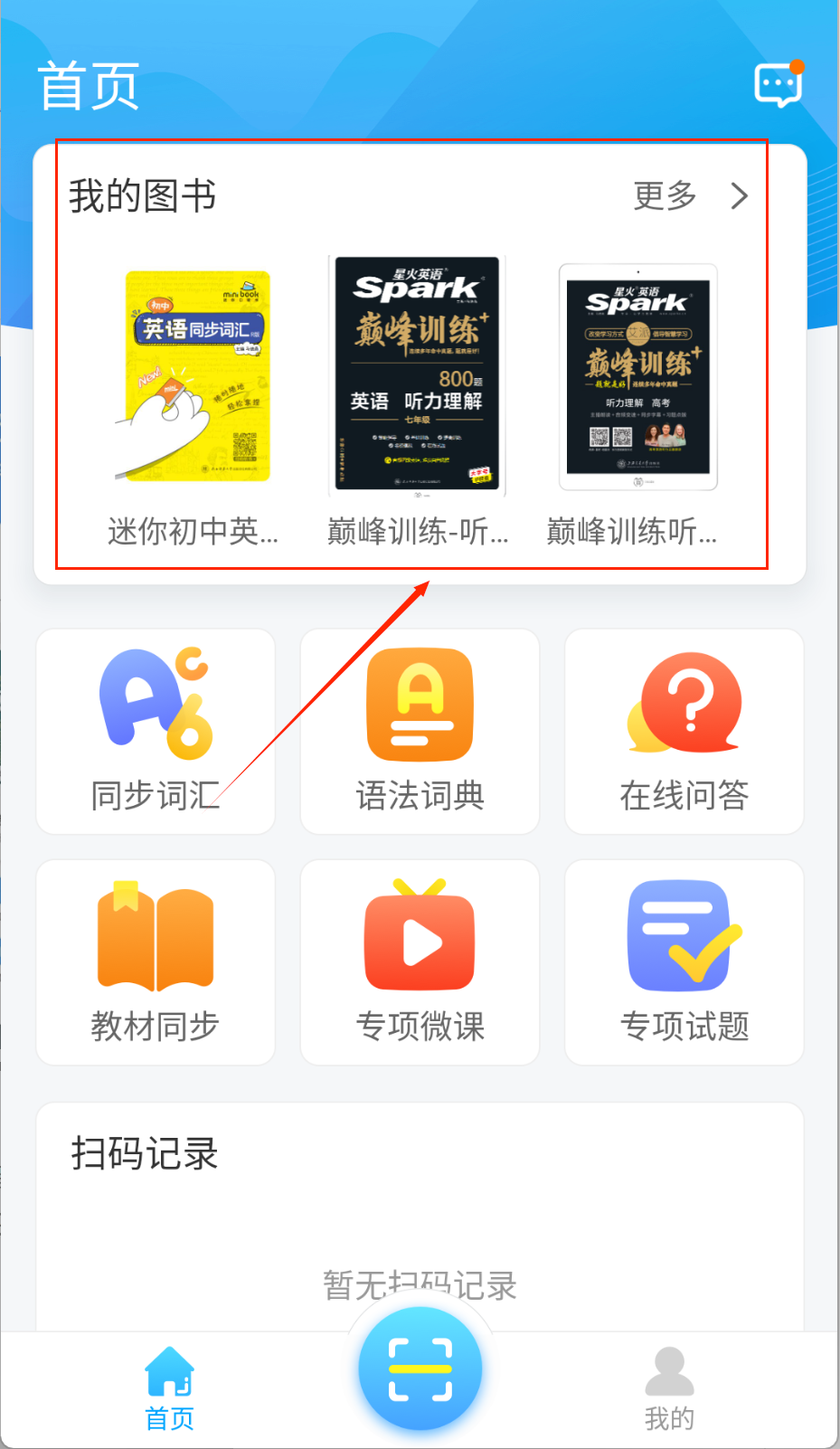Viewport: 840px width, 1449px height.
Task: Open 同步词汇
Action: pyautogui.click(x=156, y=731)
